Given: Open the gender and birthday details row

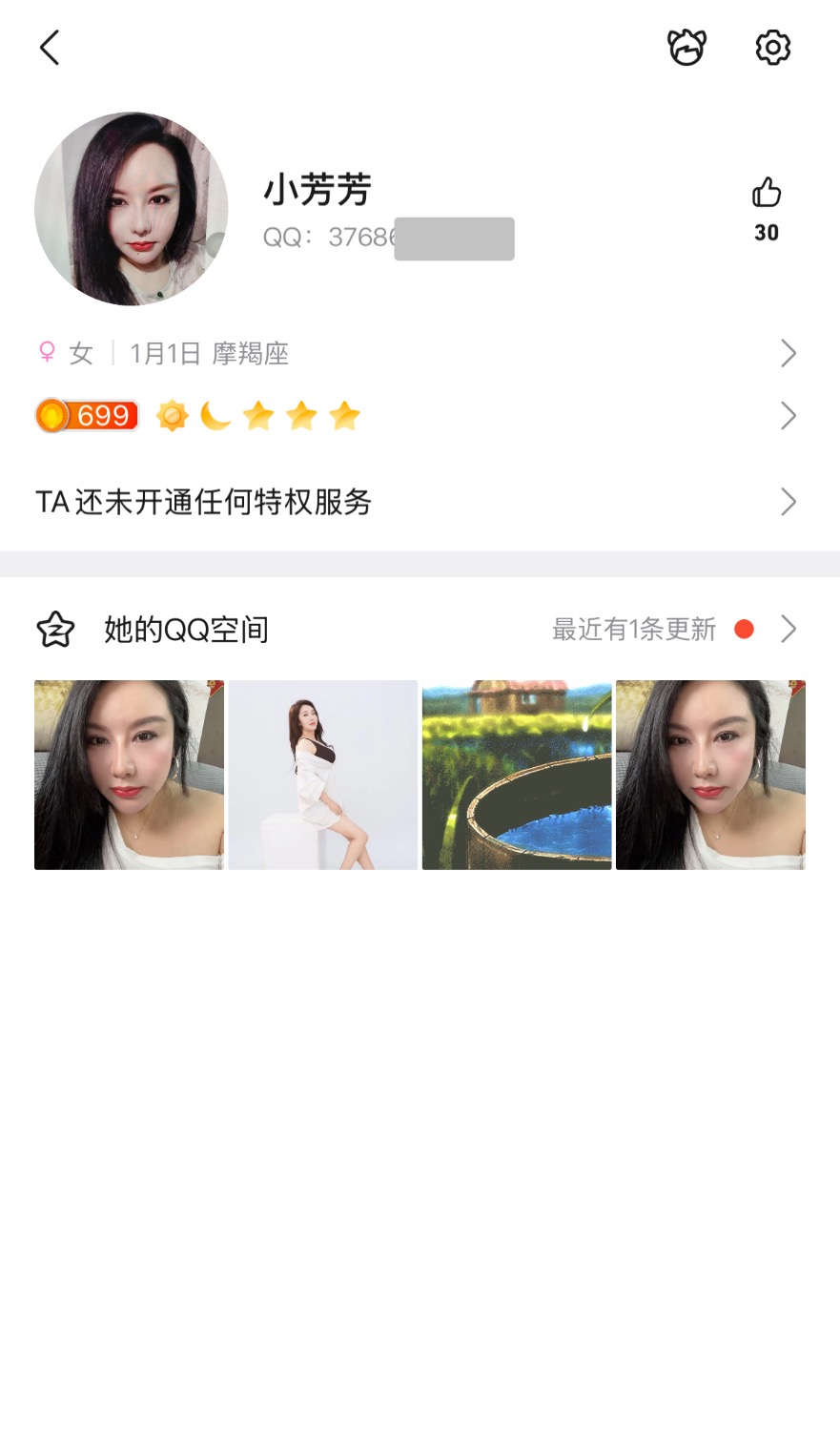Looking at the screenshot, I should point(420,354).
